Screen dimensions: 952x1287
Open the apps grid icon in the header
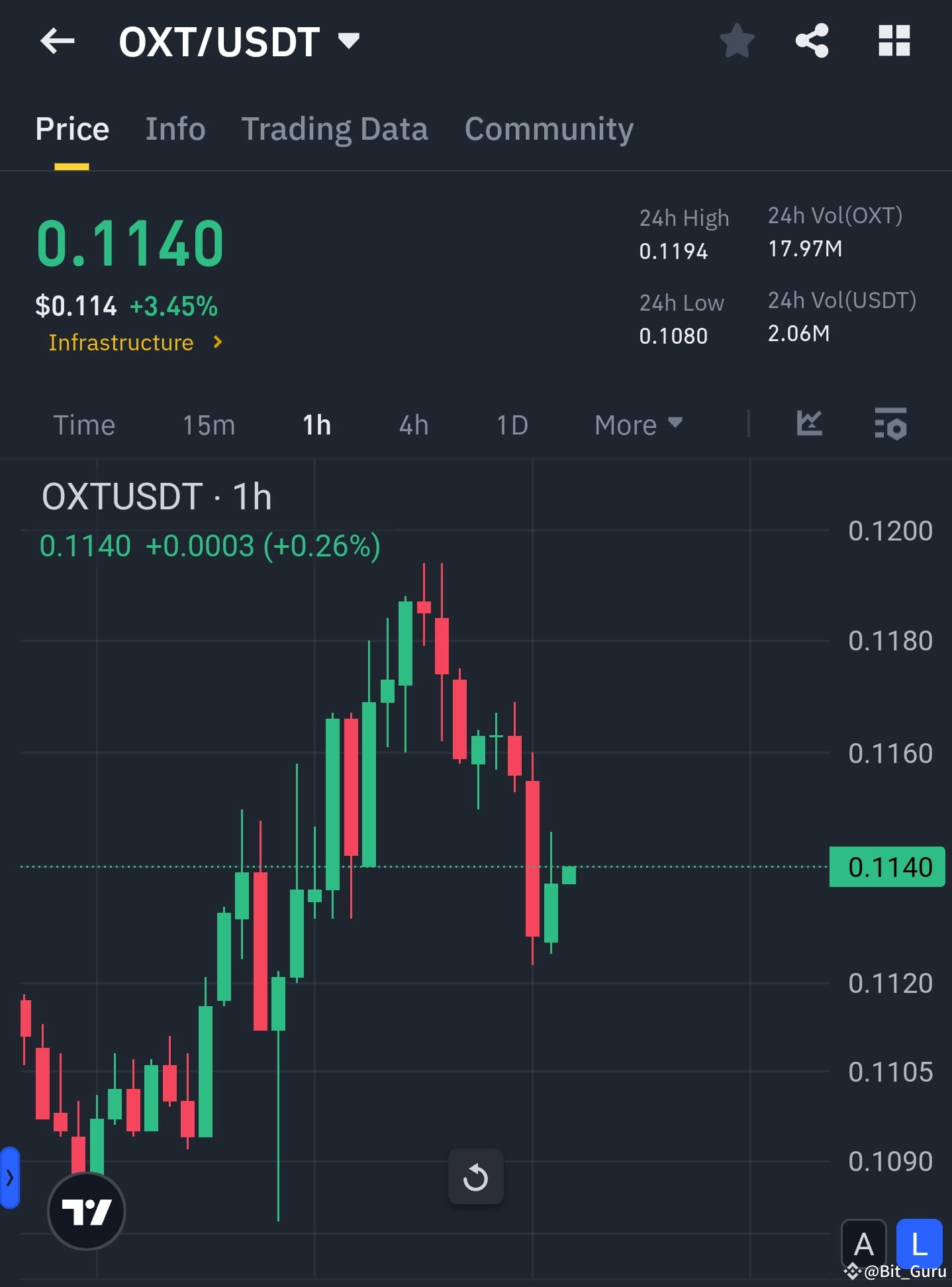pos(895,41)
